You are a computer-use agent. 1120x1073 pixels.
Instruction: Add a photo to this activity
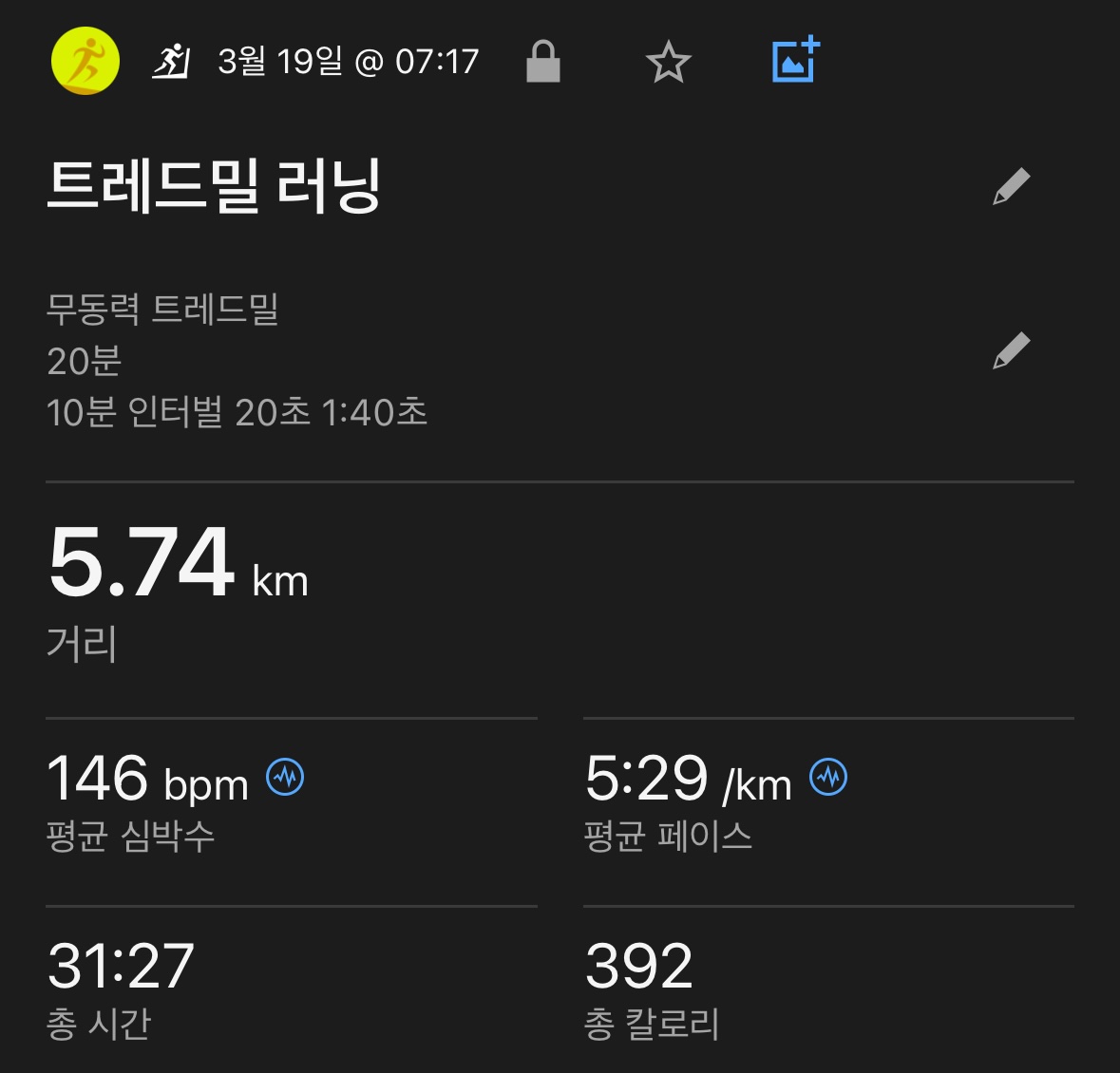795,61
